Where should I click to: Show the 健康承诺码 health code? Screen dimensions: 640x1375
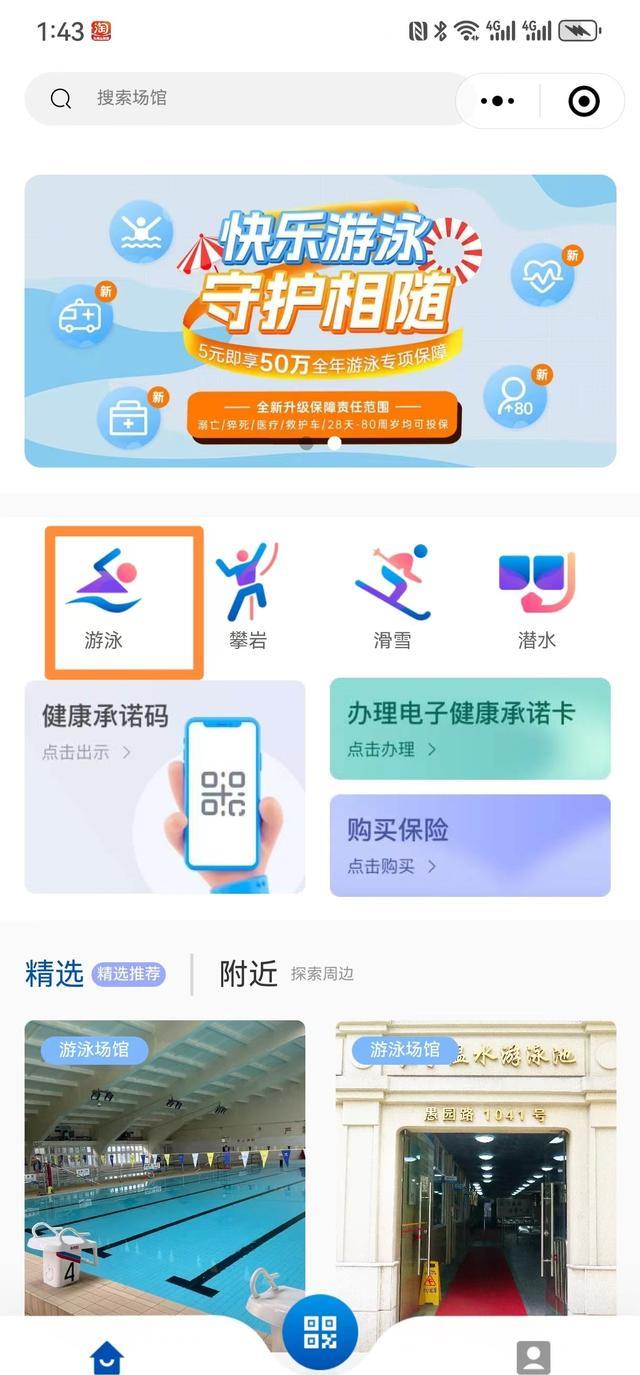click(164, 786)
